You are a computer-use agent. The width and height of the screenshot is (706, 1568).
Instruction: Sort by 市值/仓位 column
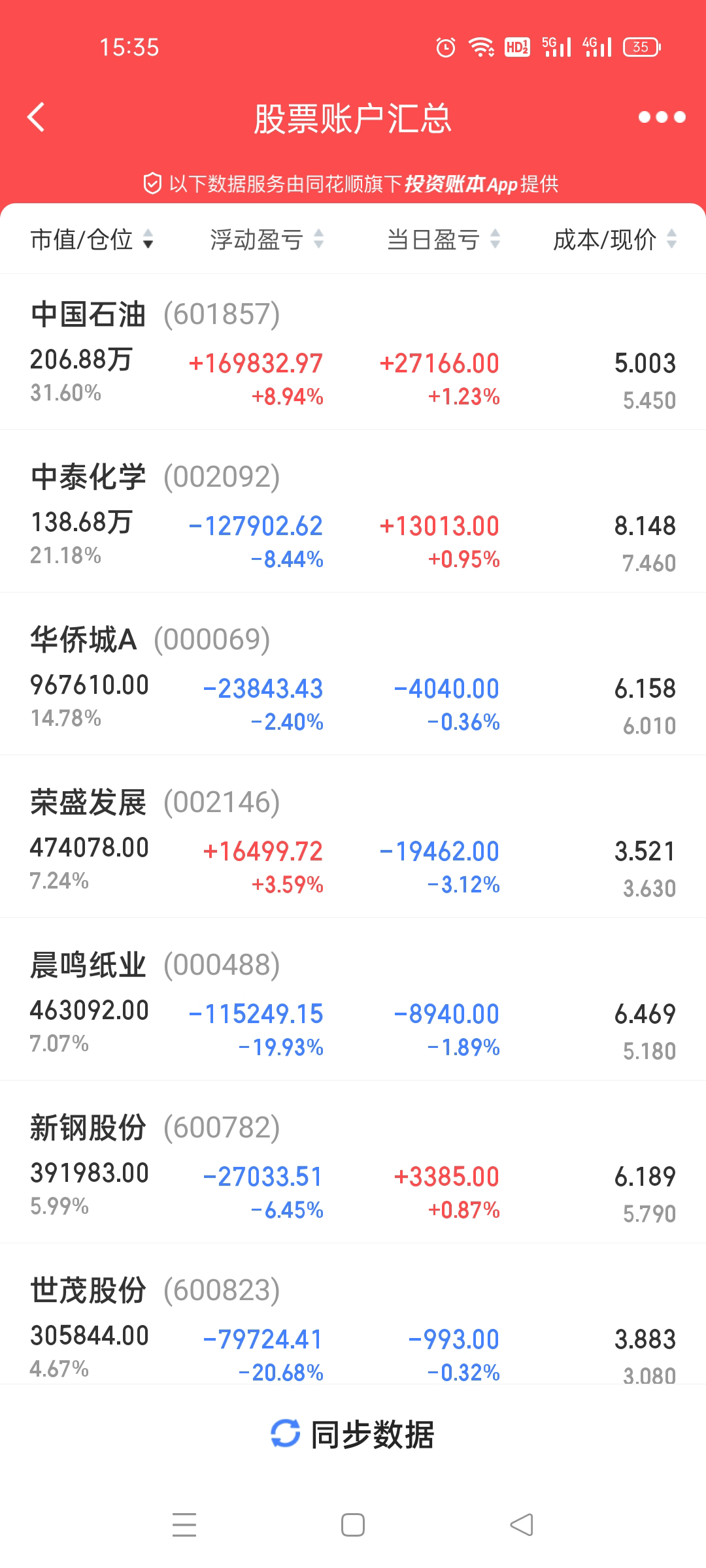tap(92, 240)
